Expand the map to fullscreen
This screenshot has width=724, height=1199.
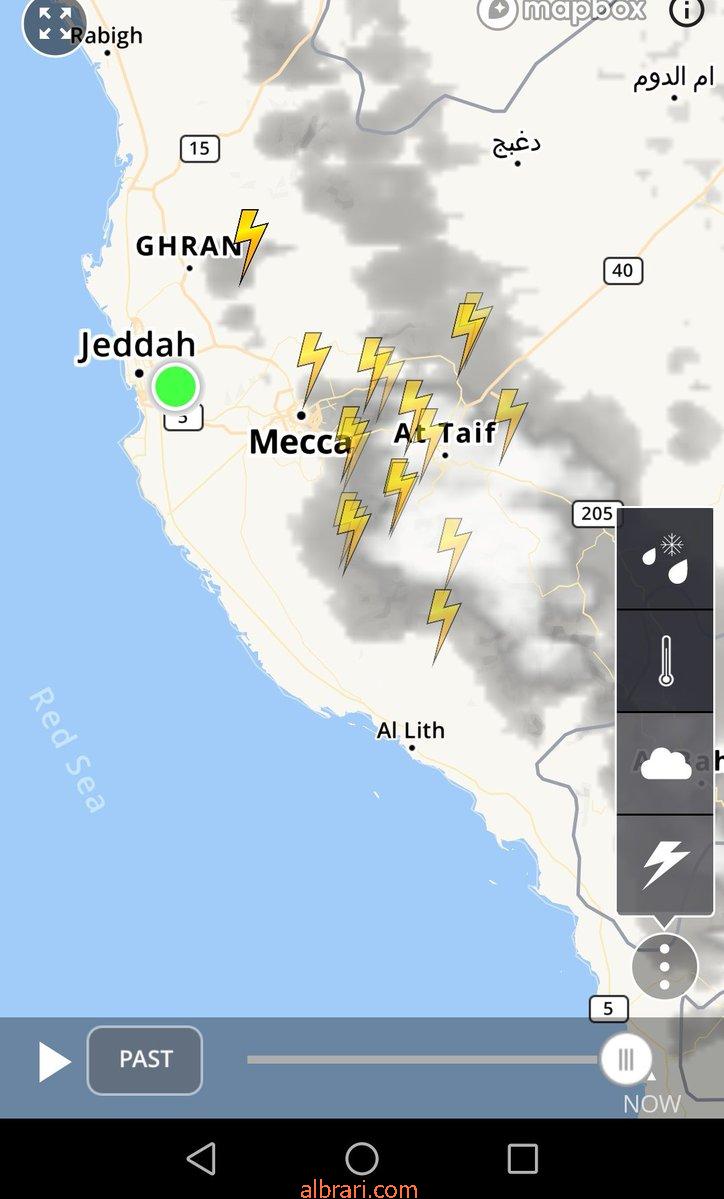pyautogui.click(x=53, y=23)
